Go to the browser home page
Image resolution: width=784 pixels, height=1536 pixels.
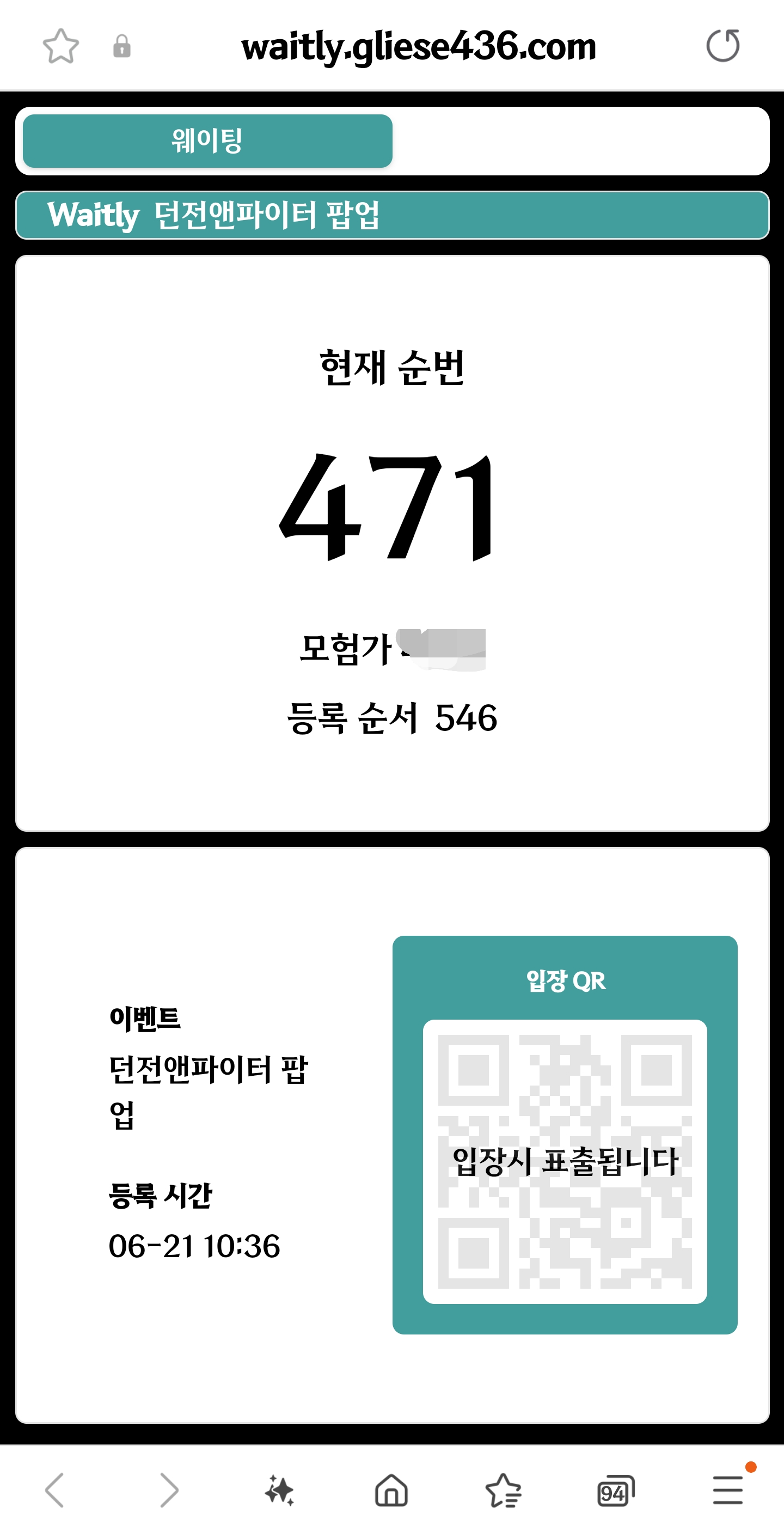[x=391, y=1490]
